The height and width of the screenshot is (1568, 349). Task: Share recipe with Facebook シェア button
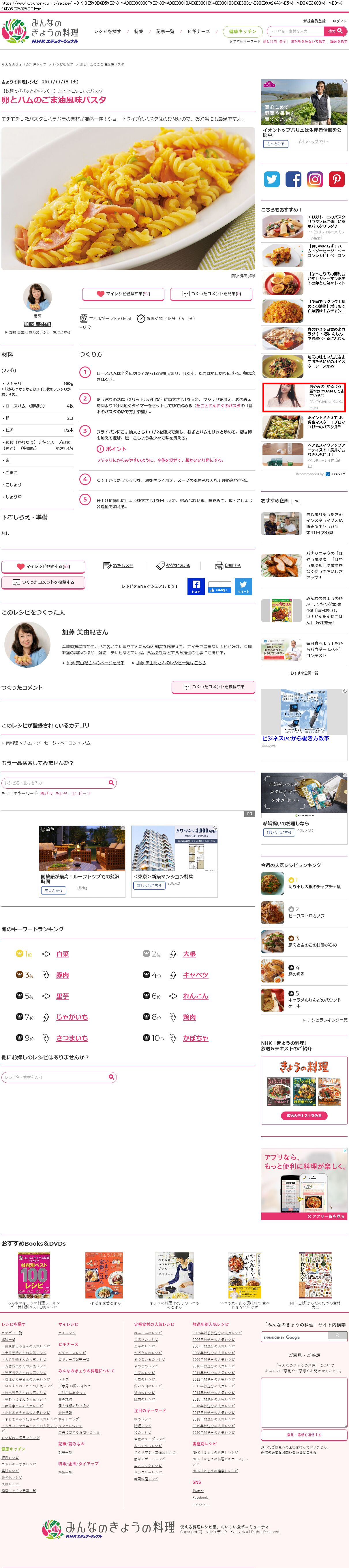pyautogui.click(x=196, y=586)
